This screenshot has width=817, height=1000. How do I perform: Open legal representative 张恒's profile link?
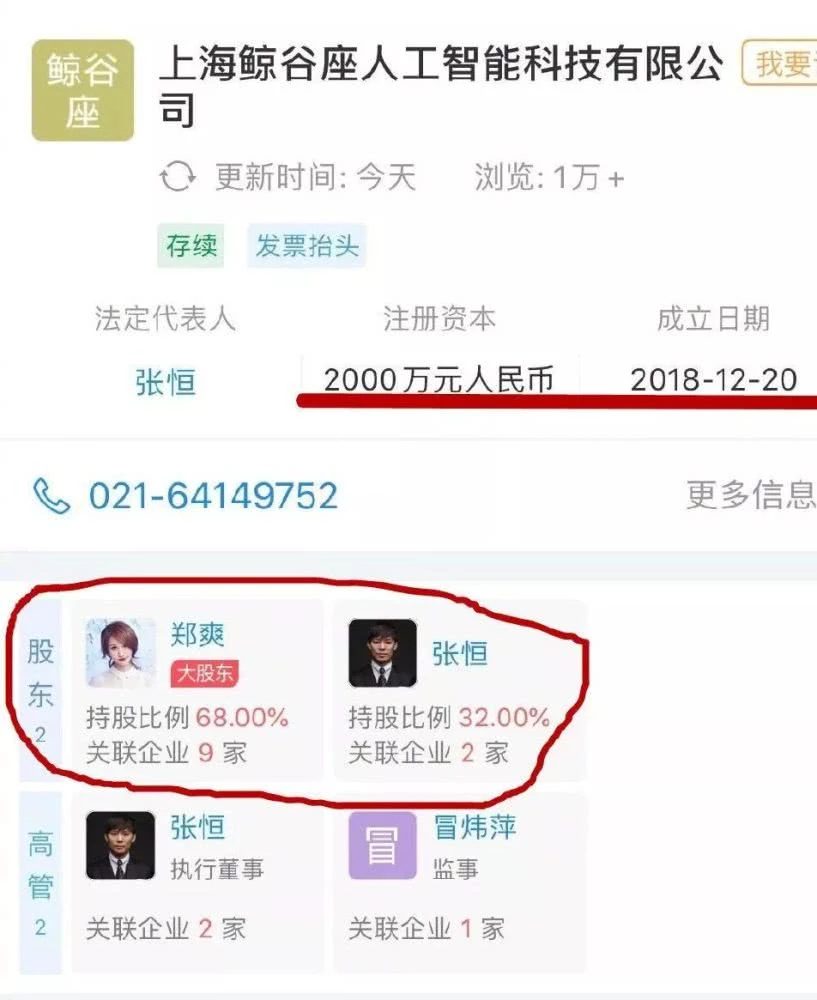(x=165, y=382)
